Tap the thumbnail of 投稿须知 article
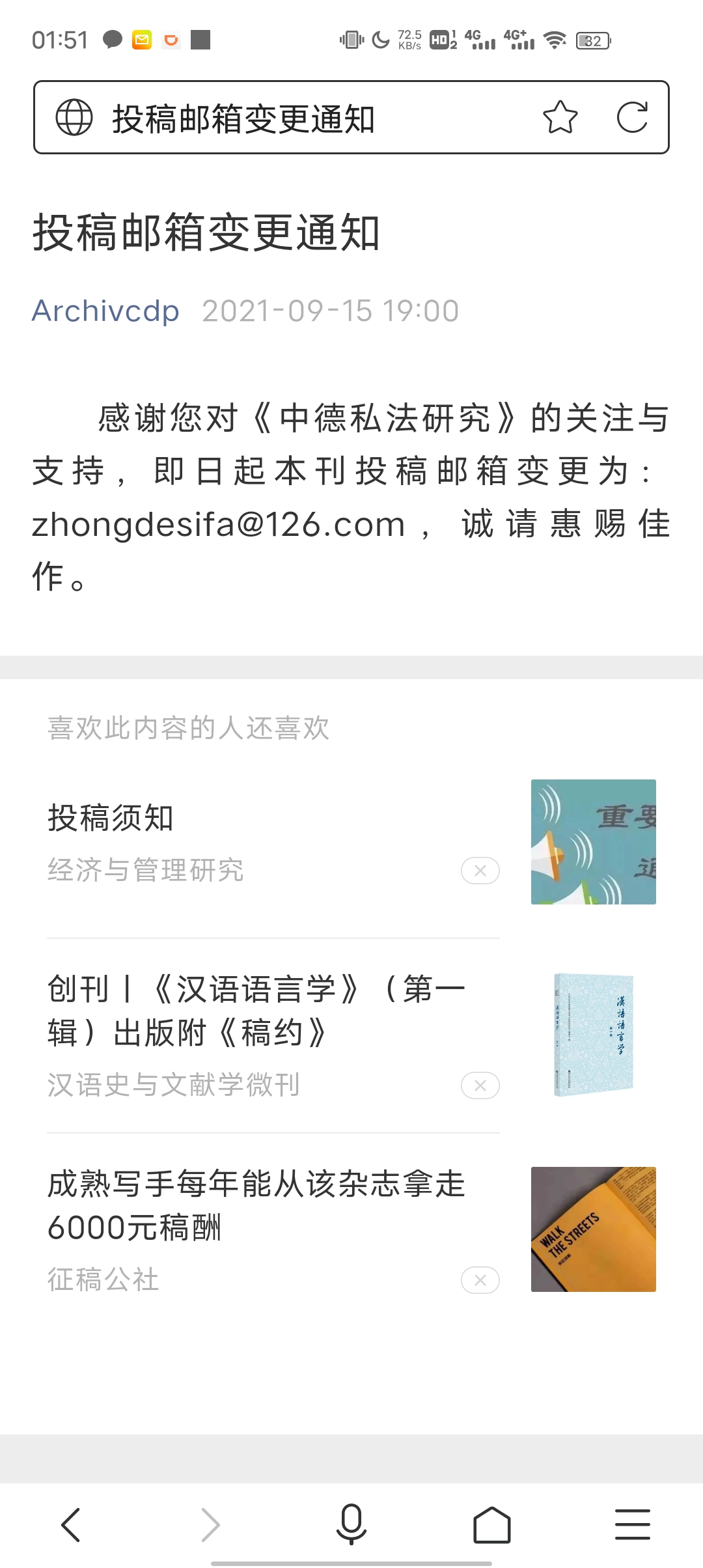The width and height of the screenshot is (703, 1568). coord(593,841)
